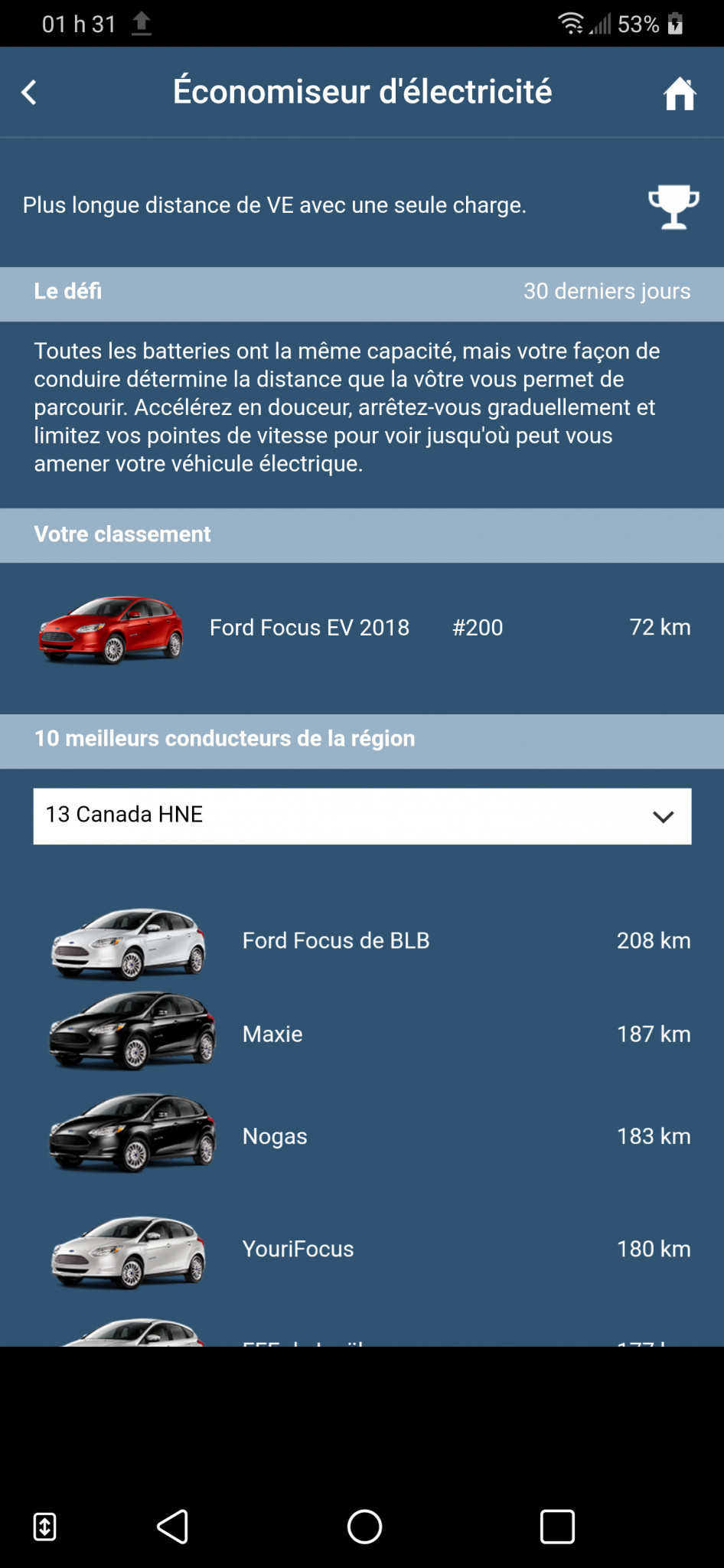Go back using the header arrow
The width and height of the screenshot is (724, 1568).
coord(29,93)
